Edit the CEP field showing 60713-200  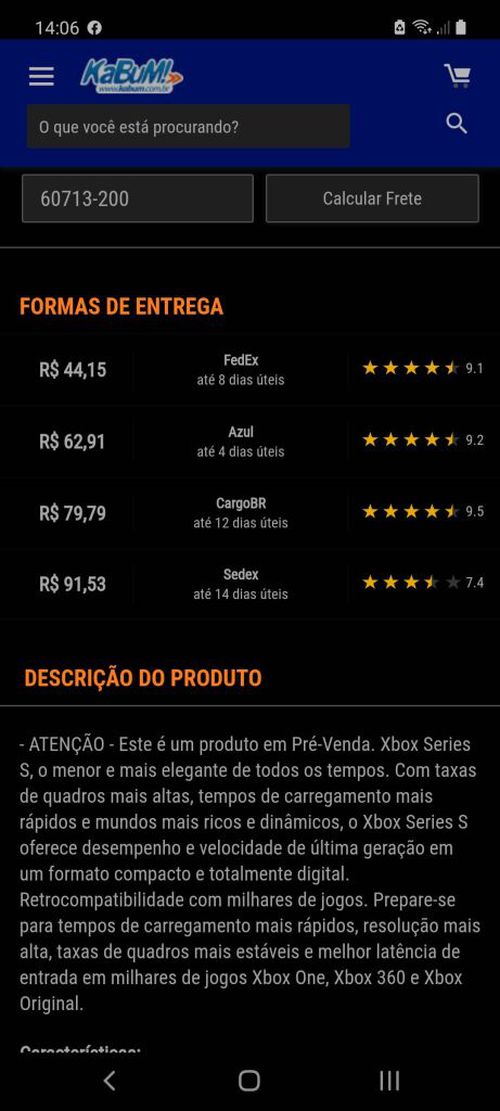pyautogui.click(x=137, y=198)
